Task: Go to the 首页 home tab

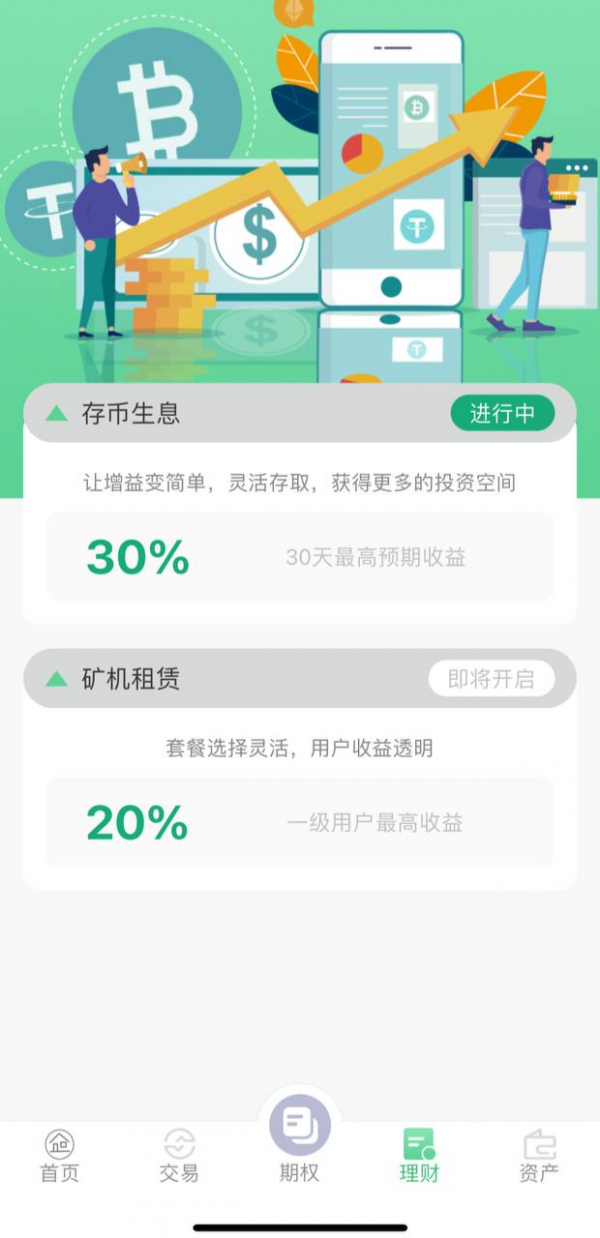Action: pyautogui.click(x=59, y=1156)
